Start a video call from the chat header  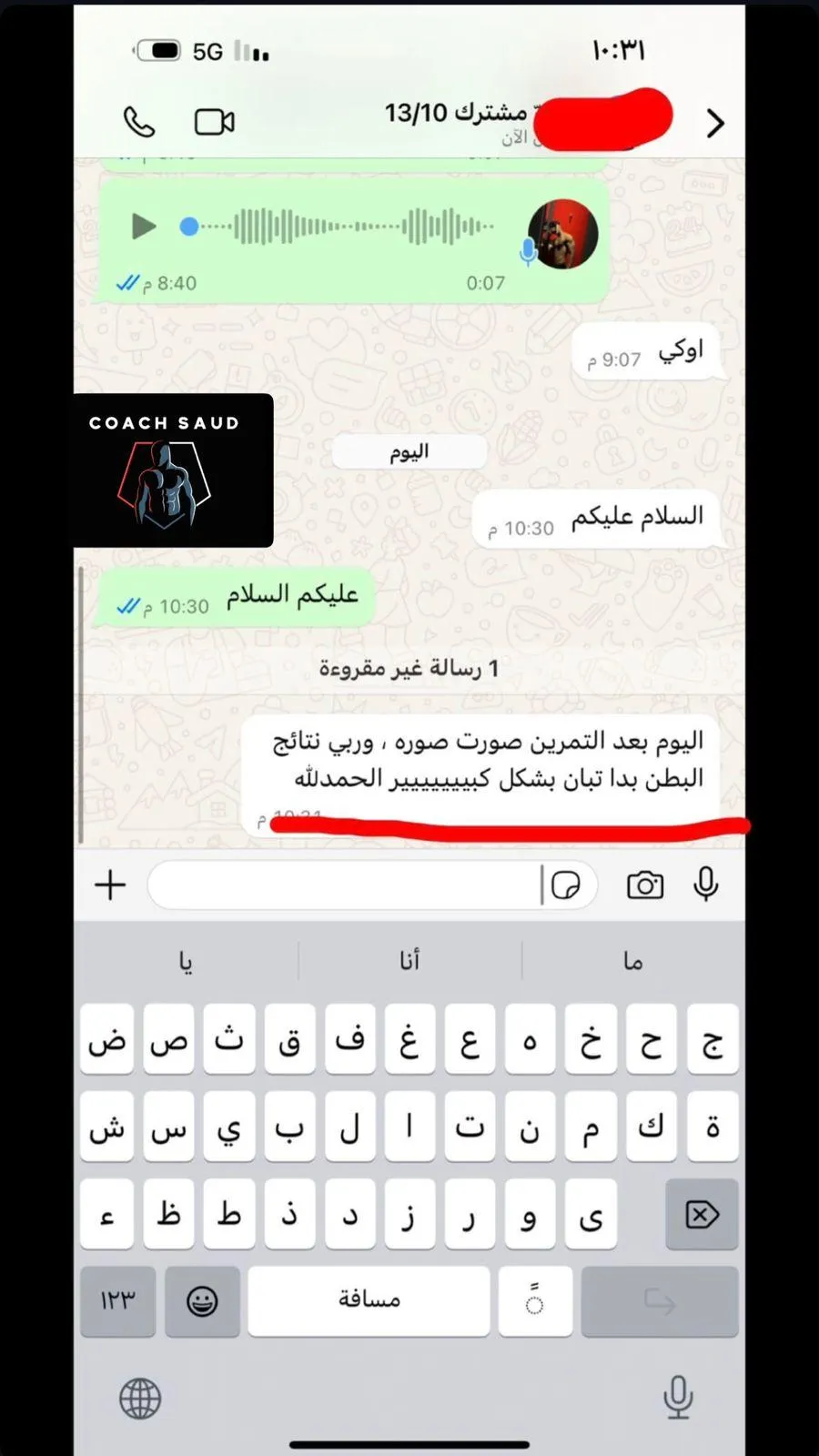(x=215, y=122)
